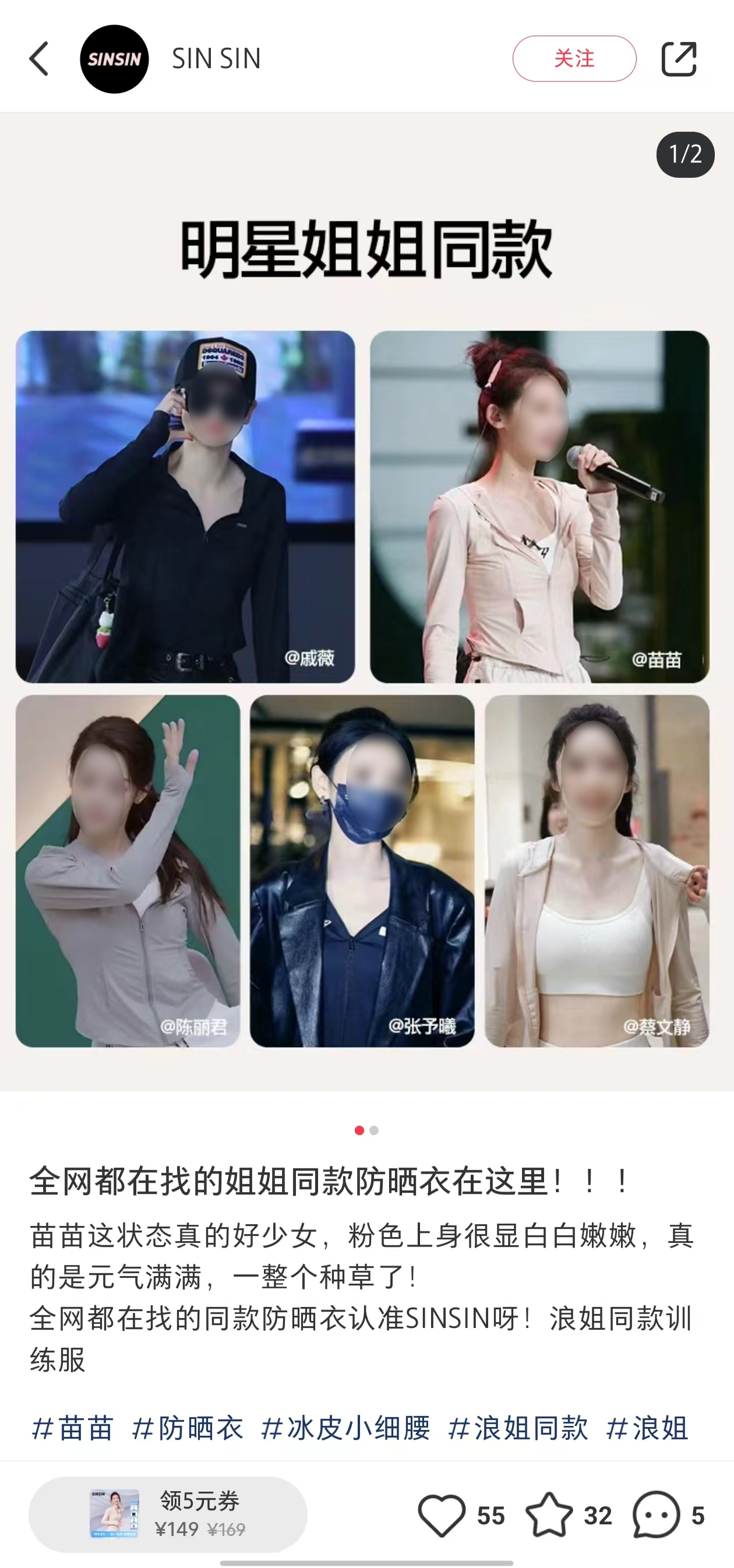Follow SIN SIN with 关注 button

pyautogui.click(x=574, y=59)
